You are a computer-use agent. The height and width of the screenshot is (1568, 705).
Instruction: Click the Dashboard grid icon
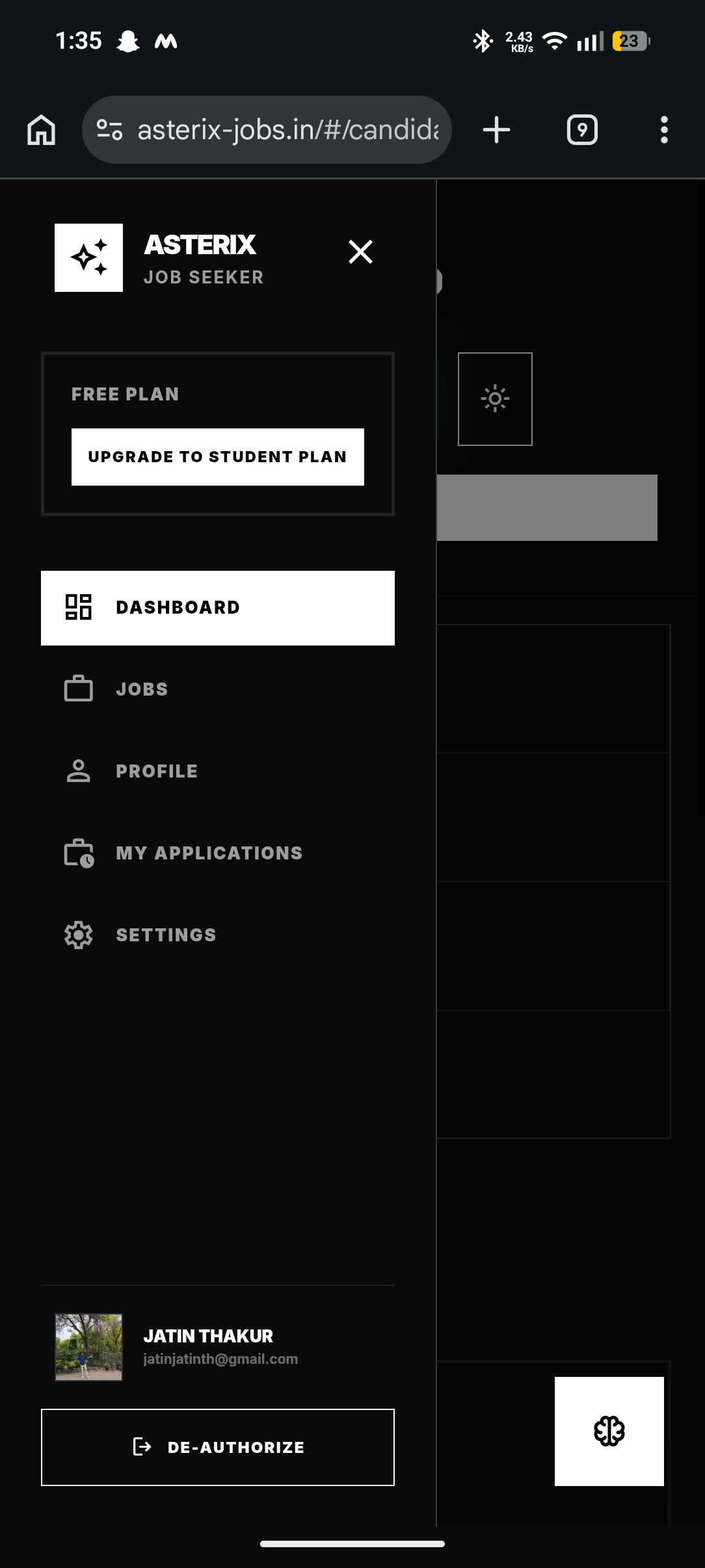tap(78, 607)
